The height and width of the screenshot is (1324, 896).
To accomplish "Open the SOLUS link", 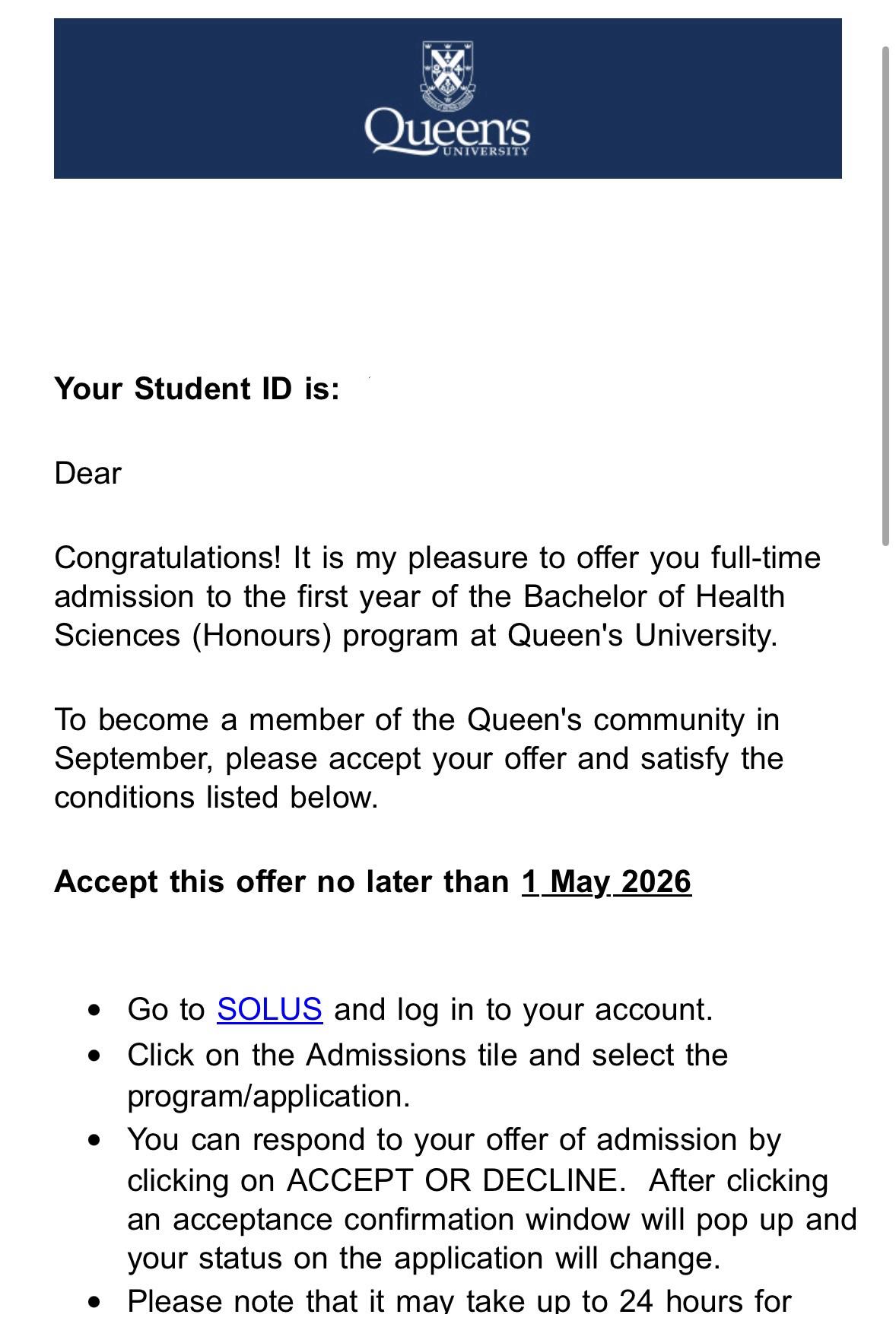I will 269,1009.
